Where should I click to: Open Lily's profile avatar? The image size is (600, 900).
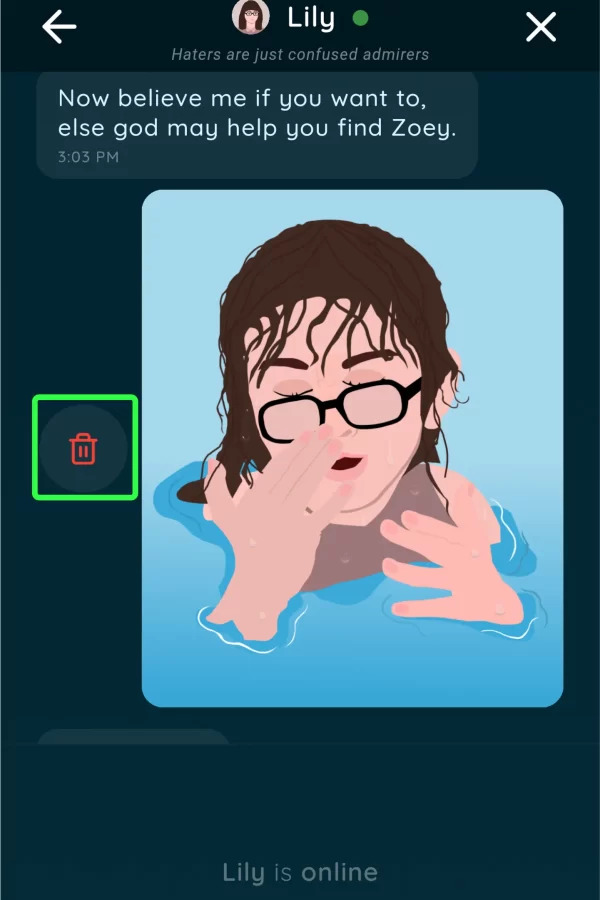(250, 18)
